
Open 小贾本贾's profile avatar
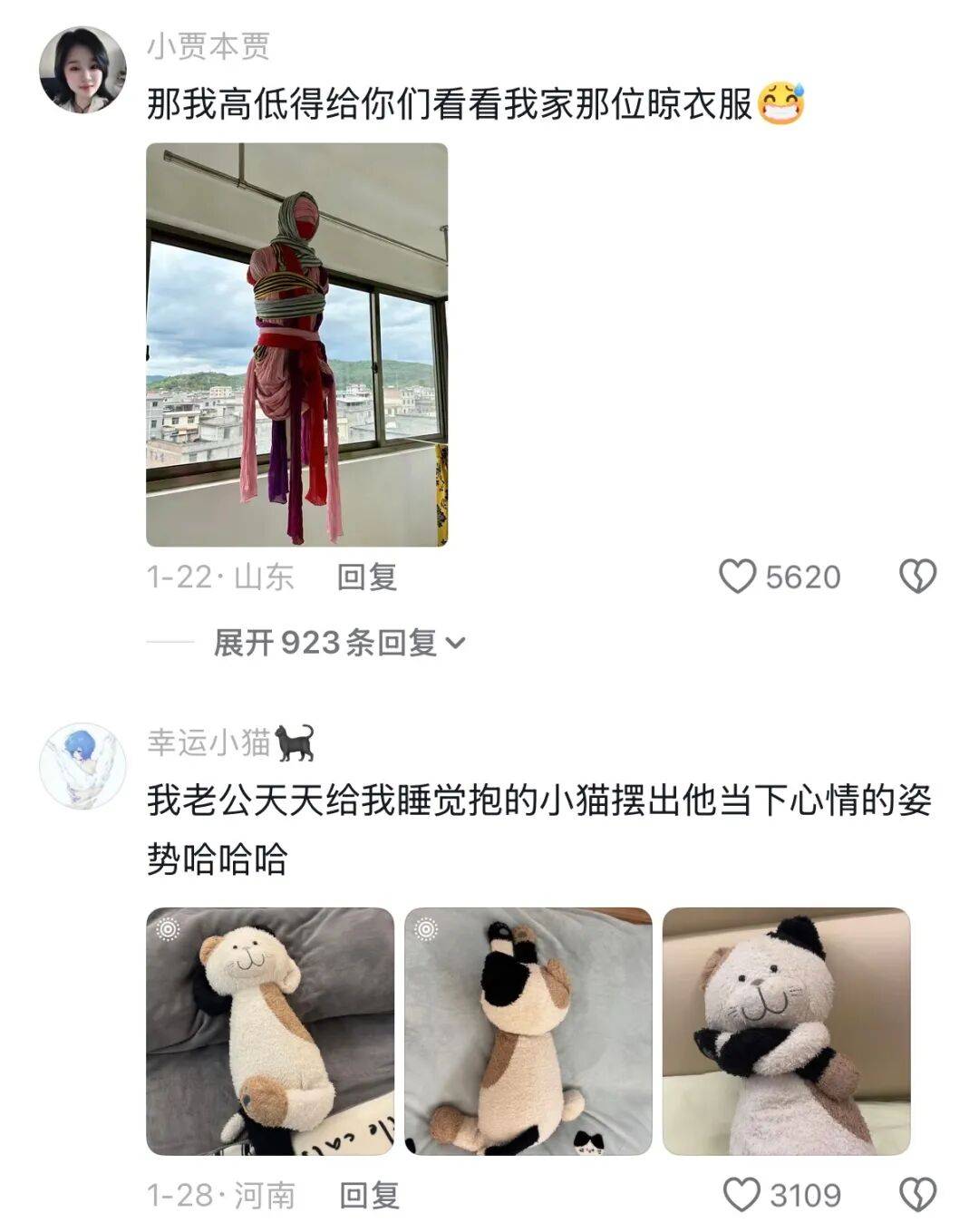tap(82, 70)
